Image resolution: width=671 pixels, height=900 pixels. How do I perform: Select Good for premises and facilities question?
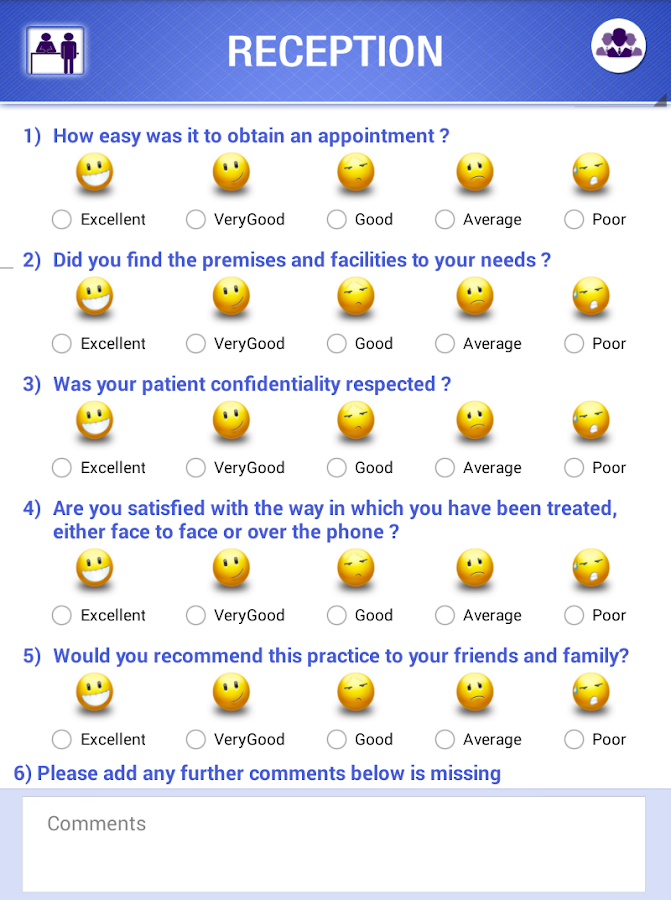pos(337,343)
